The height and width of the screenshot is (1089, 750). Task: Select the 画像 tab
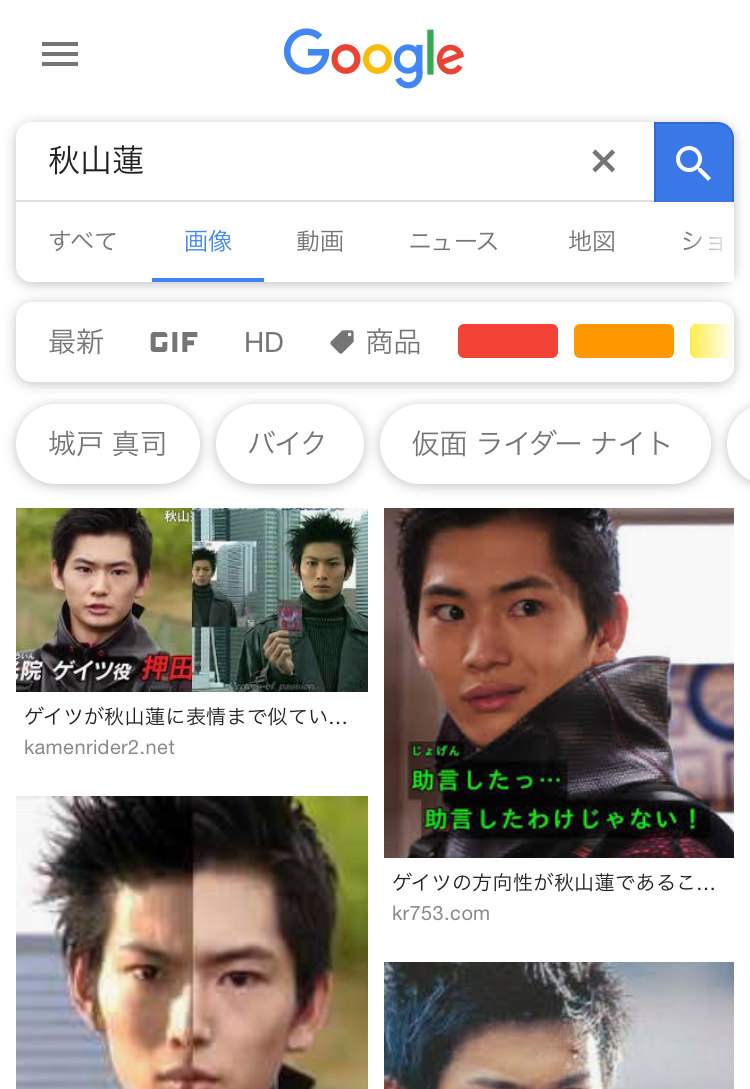coord(208,241)
